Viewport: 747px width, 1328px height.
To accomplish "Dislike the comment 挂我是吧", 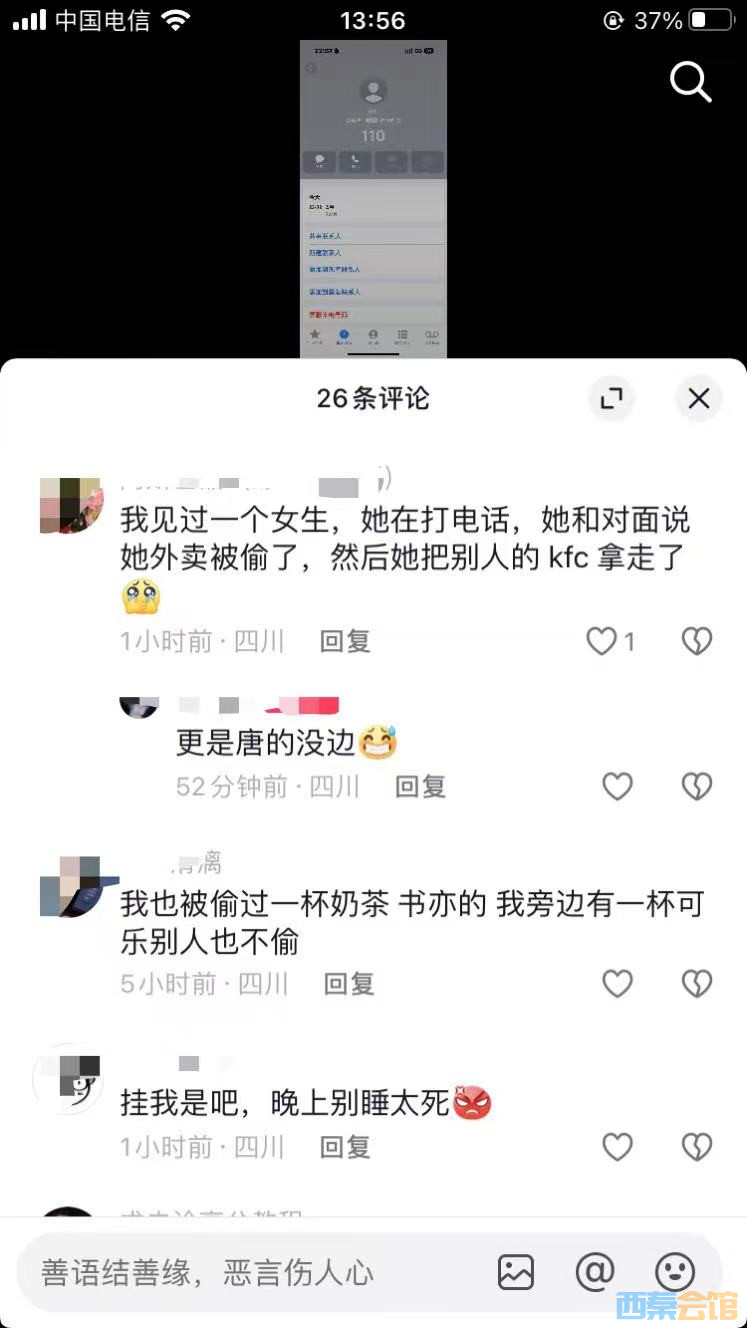I will click(696, 1146).
